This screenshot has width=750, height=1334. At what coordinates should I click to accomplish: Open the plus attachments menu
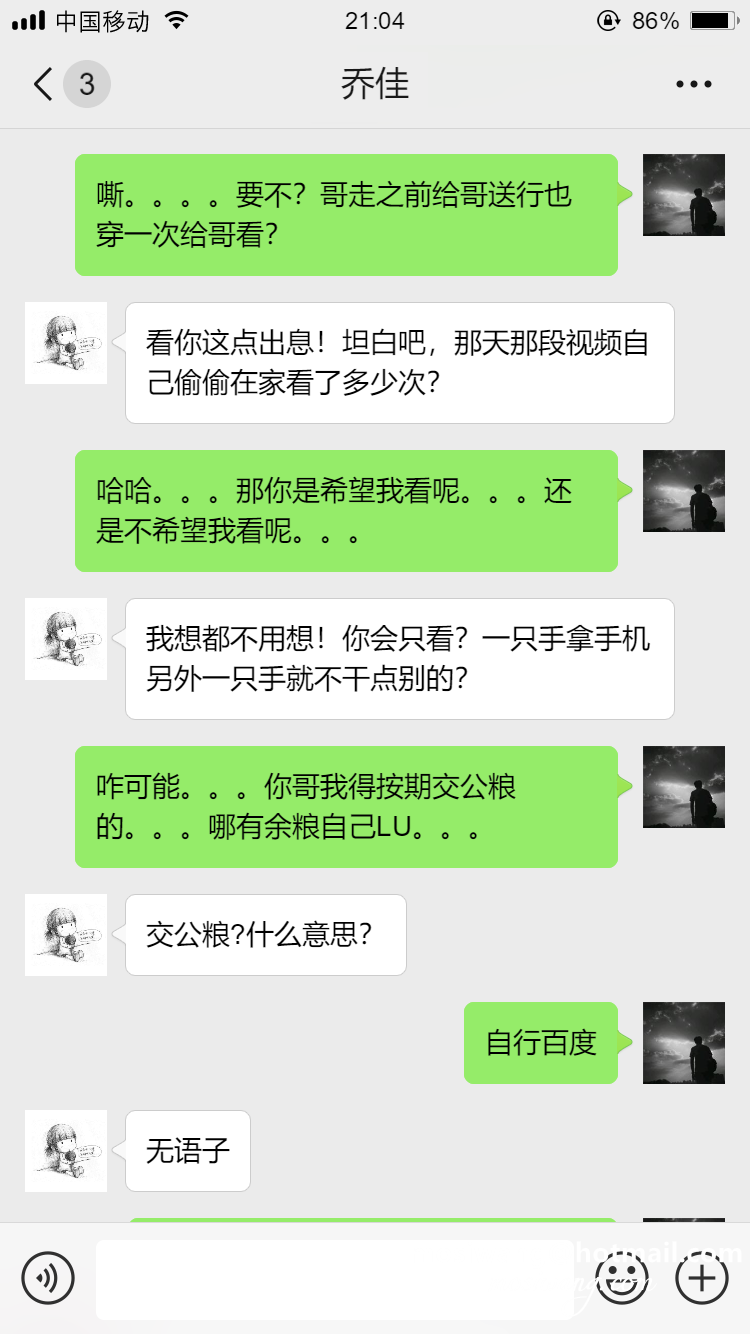(702, 1278)
